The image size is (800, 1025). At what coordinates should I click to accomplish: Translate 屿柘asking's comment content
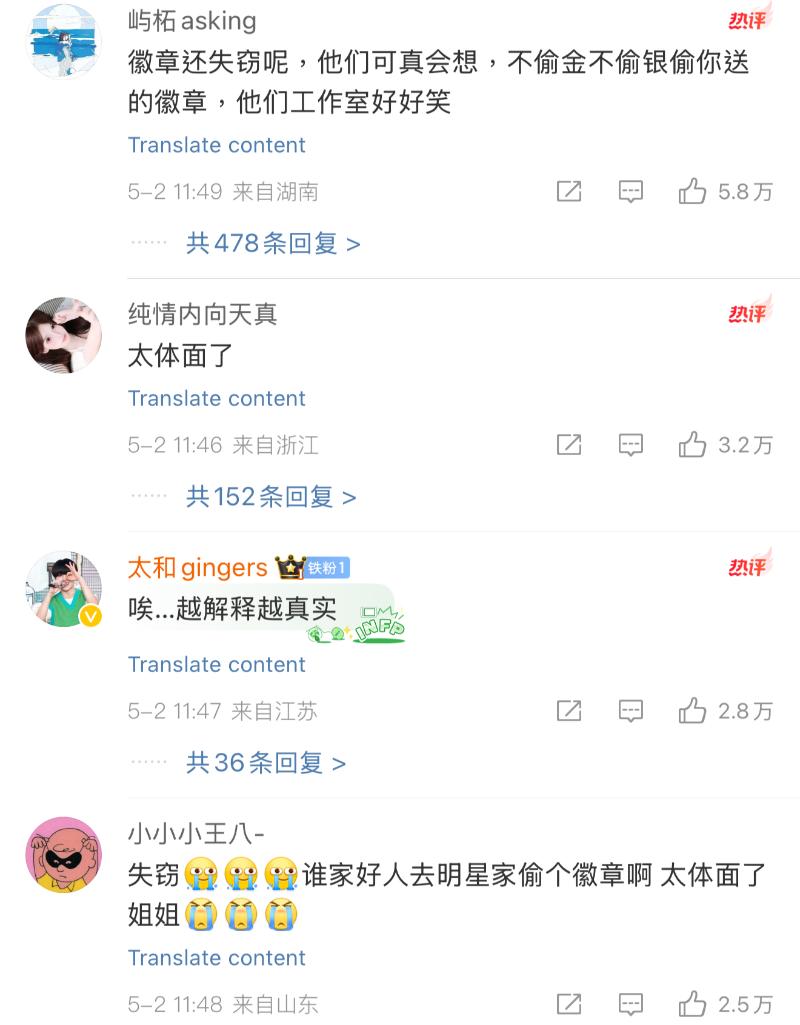pyautogui.click(x=216, y=145)
